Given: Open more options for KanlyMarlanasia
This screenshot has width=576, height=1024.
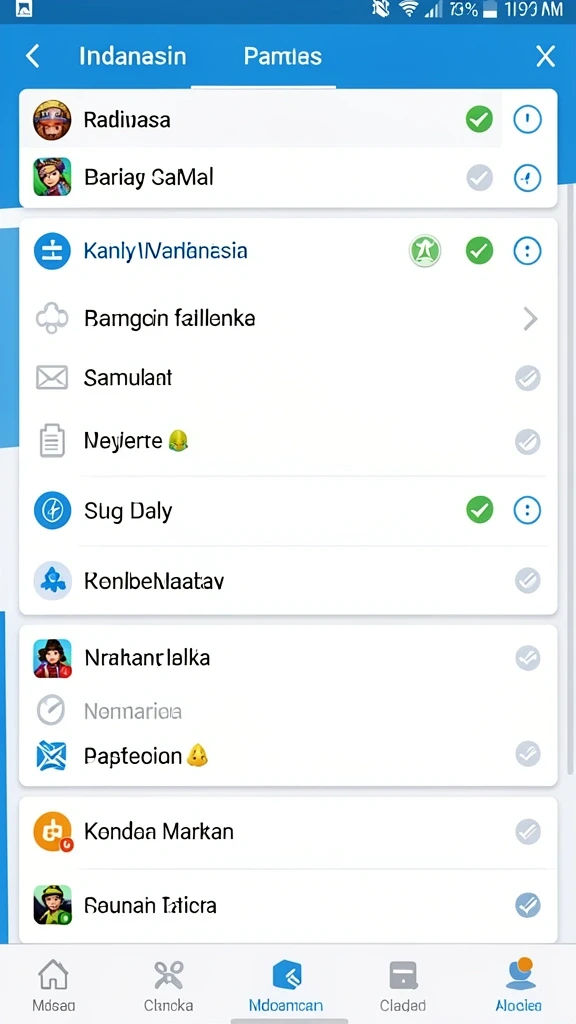Looking at the screenshot, I should click(527, 251).
